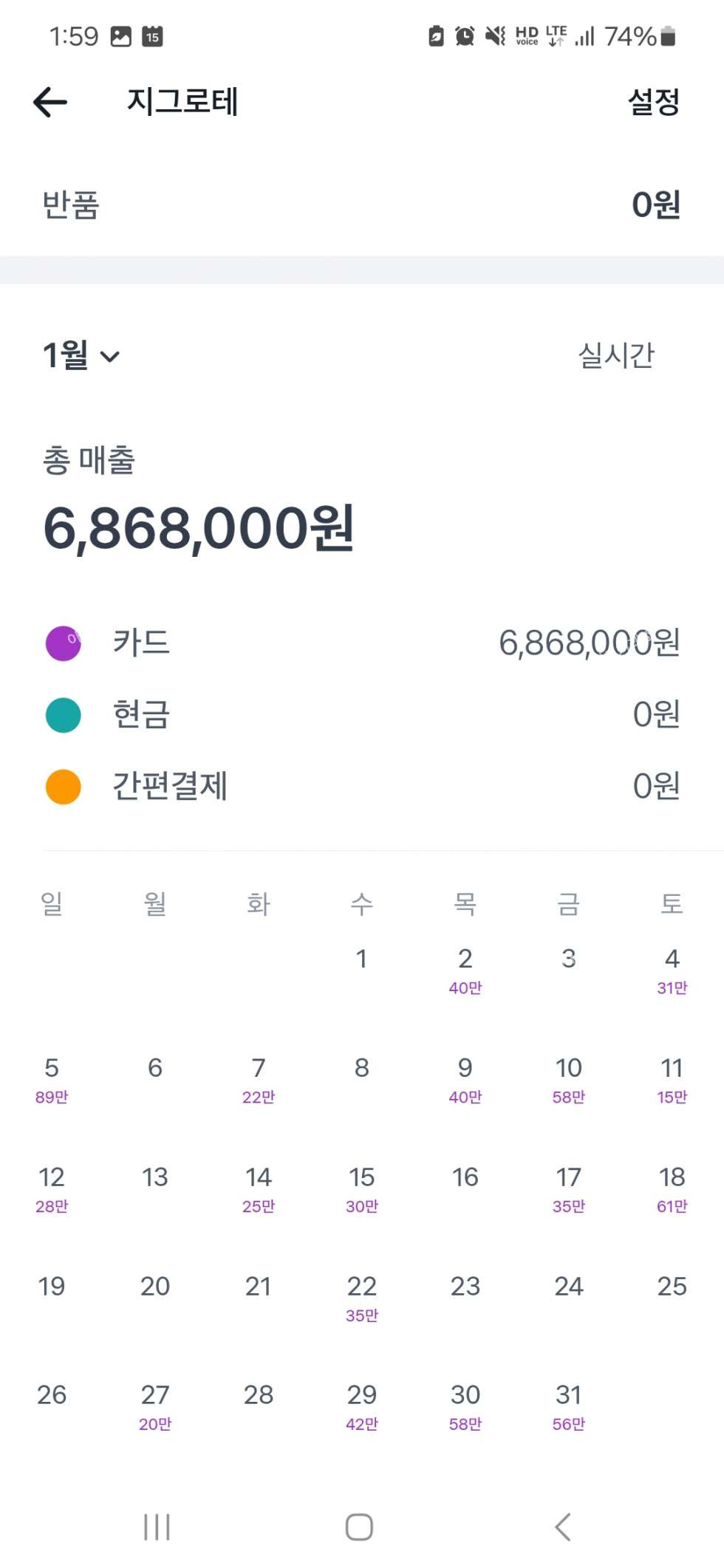Expand the 1월 month dropdown
Image resolution: width=724 pixels, height=1568 pixels.
coord(81,355)
